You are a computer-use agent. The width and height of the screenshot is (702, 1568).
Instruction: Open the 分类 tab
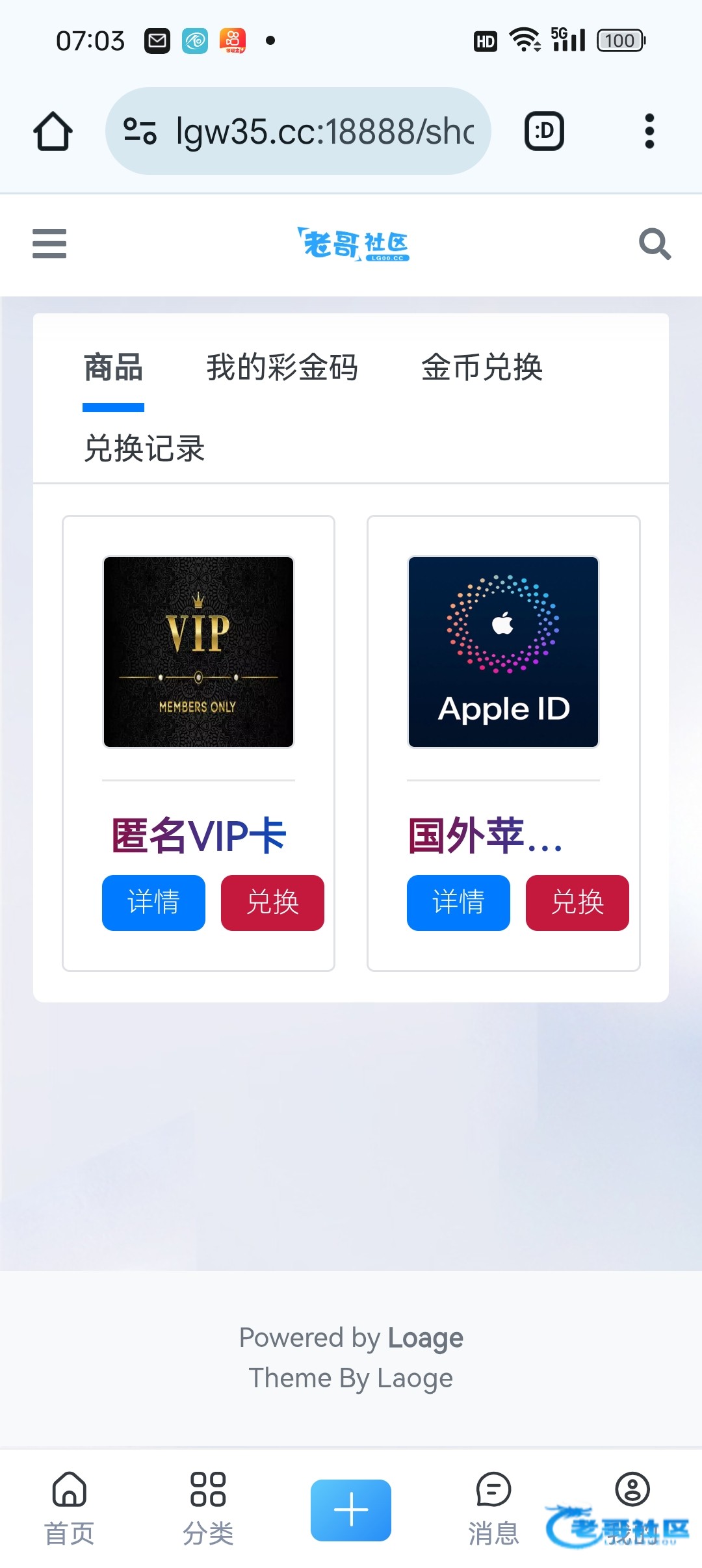coord(208,1508)
